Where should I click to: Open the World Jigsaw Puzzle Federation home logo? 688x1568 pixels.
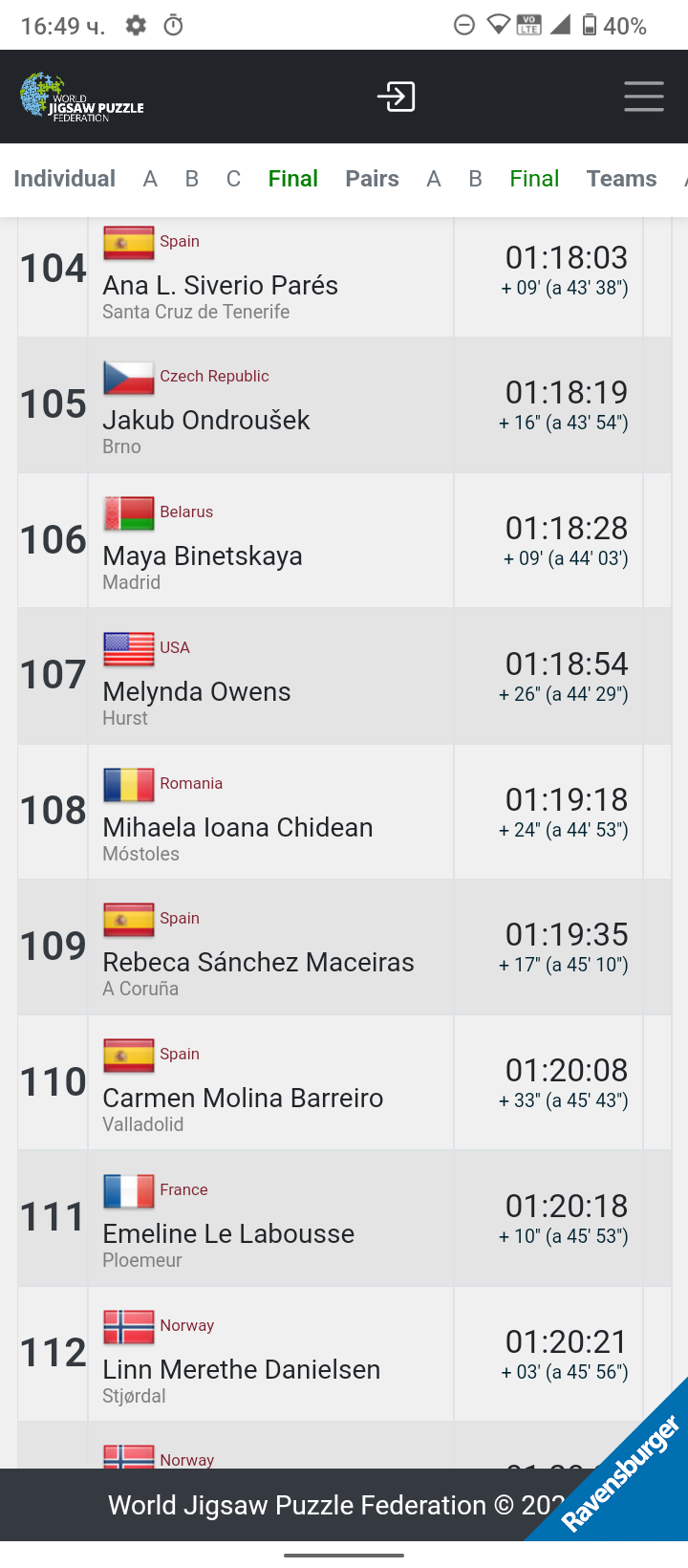click(x=82, y=98)
